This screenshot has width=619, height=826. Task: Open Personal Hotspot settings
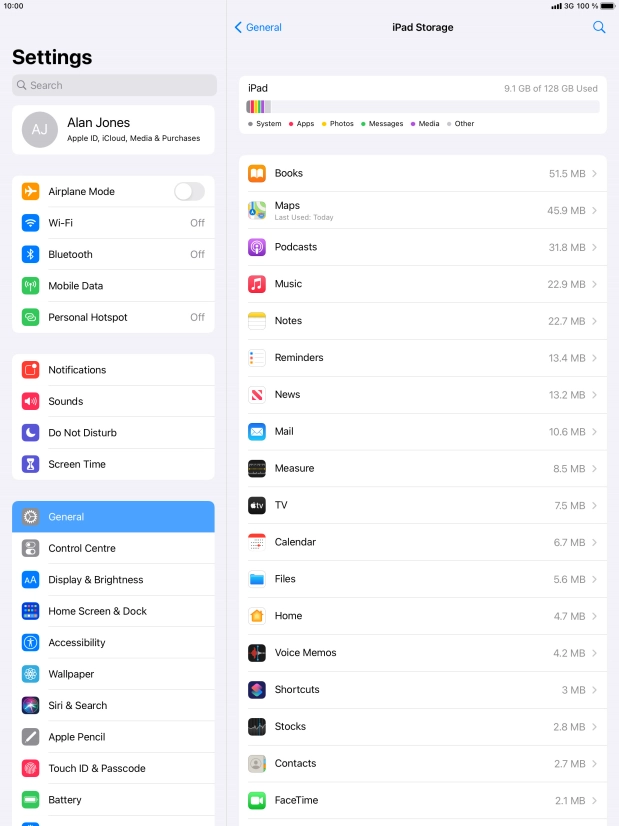[113, 317]
